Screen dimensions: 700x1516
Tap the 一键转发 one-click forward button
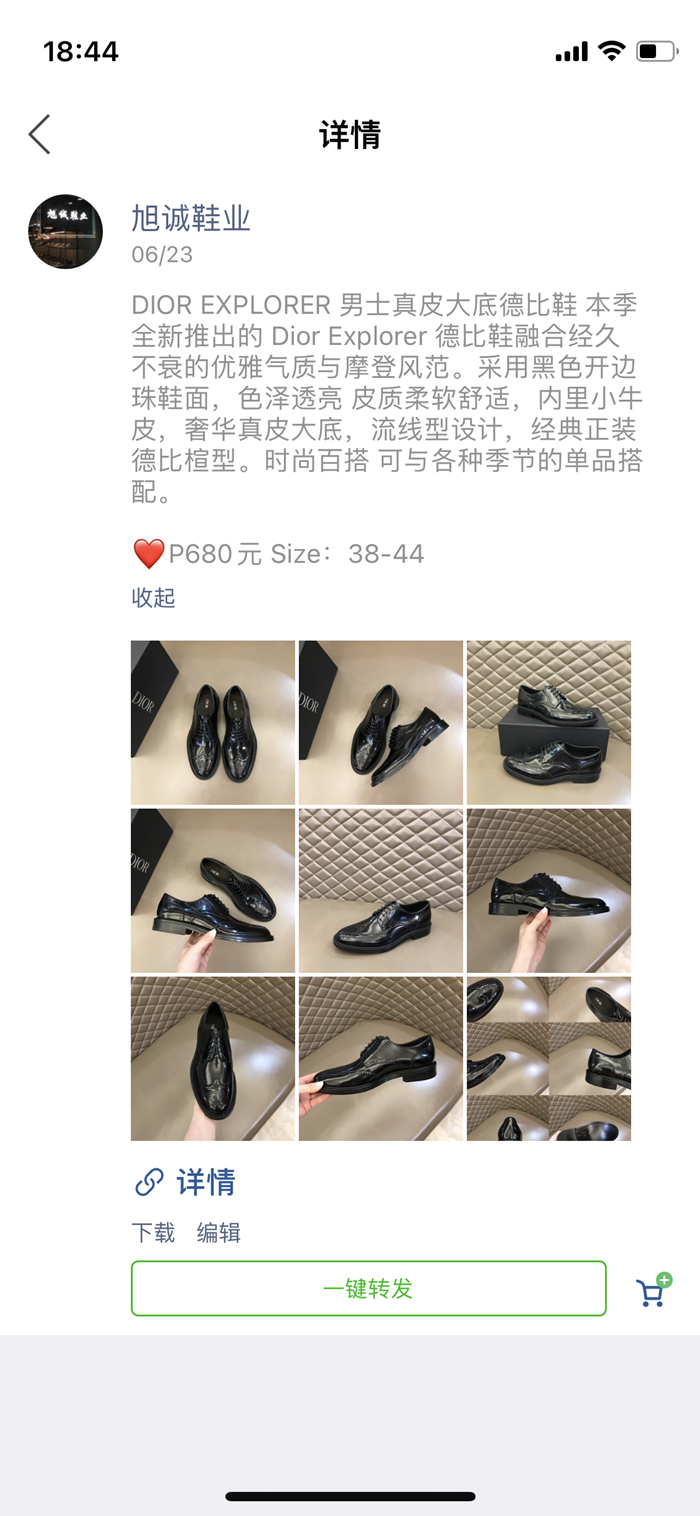coord(368,1288)
